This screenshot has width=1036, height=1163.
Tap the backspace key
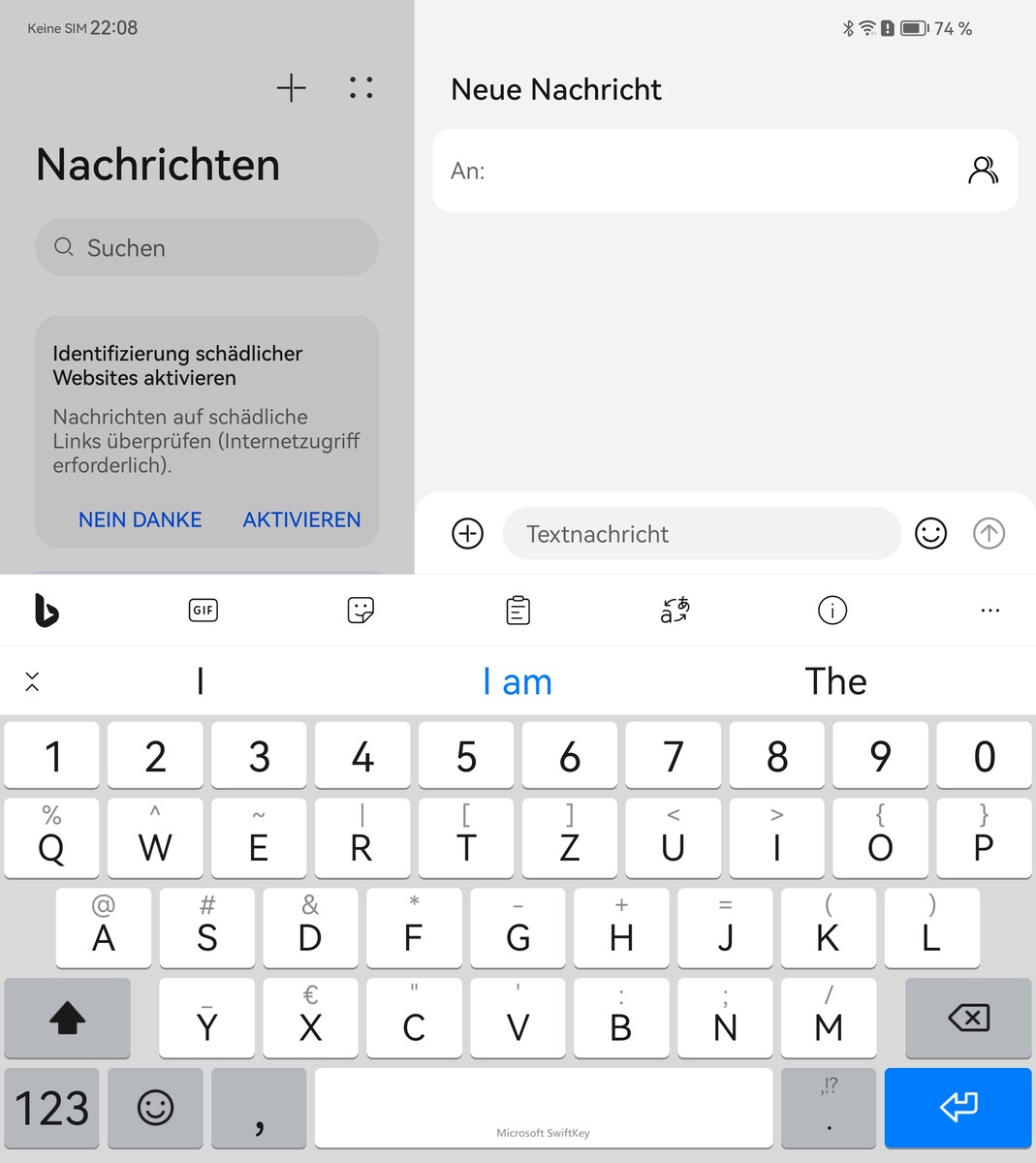[x=968, y=1019]
